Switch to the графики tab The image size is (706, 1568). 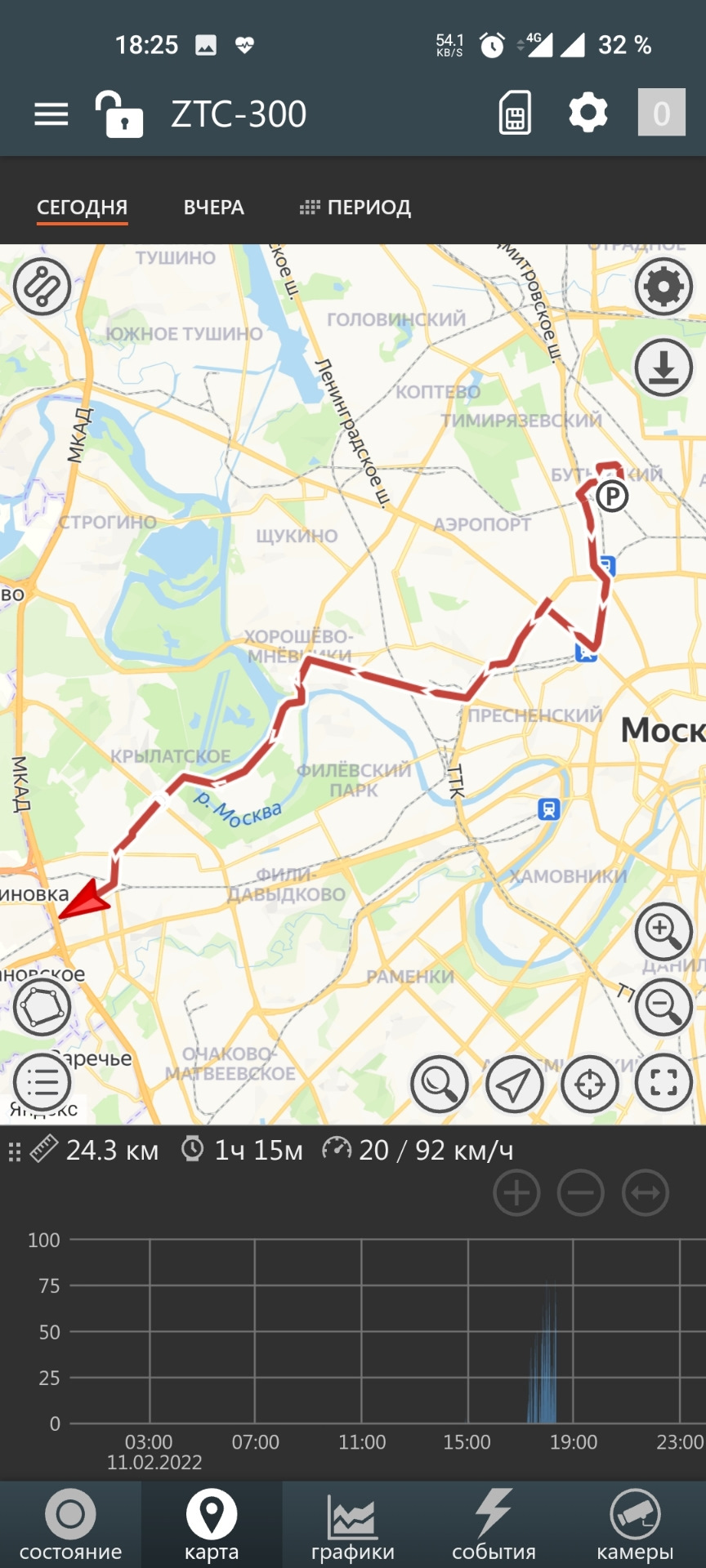pos(352,1525)
